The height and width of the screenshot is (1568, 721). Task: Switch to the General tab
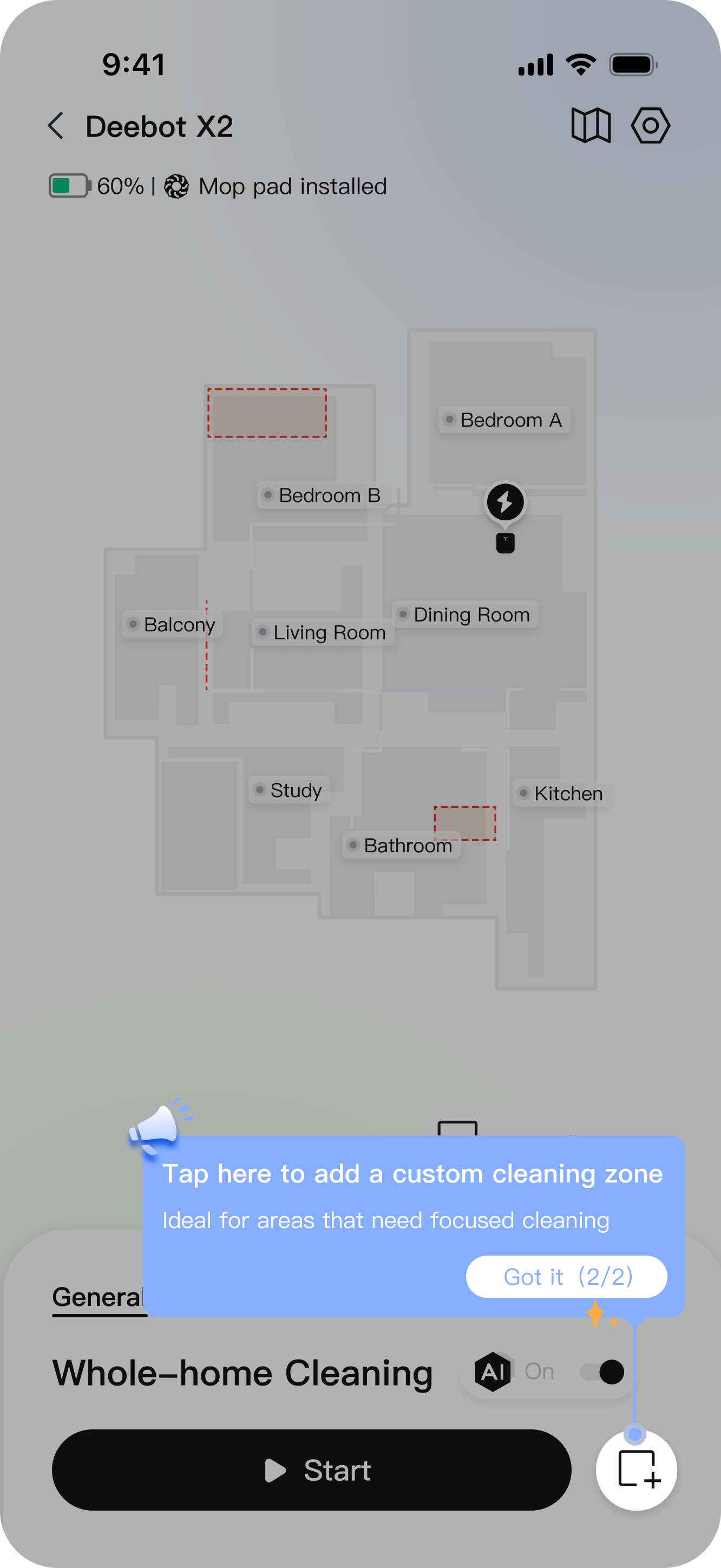tap(99, 1297)
